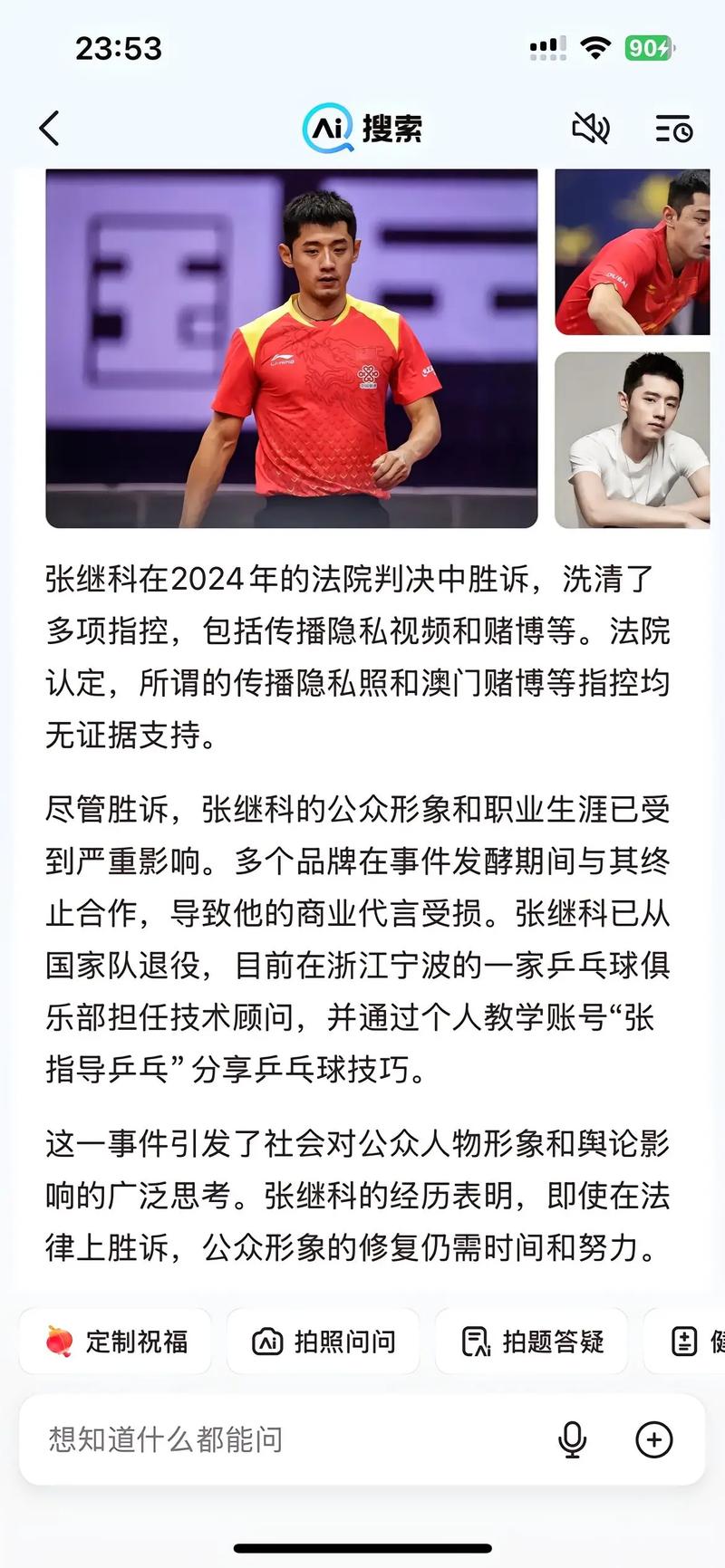Focus the 想知道什么都能问 input box

point(272,1438)
